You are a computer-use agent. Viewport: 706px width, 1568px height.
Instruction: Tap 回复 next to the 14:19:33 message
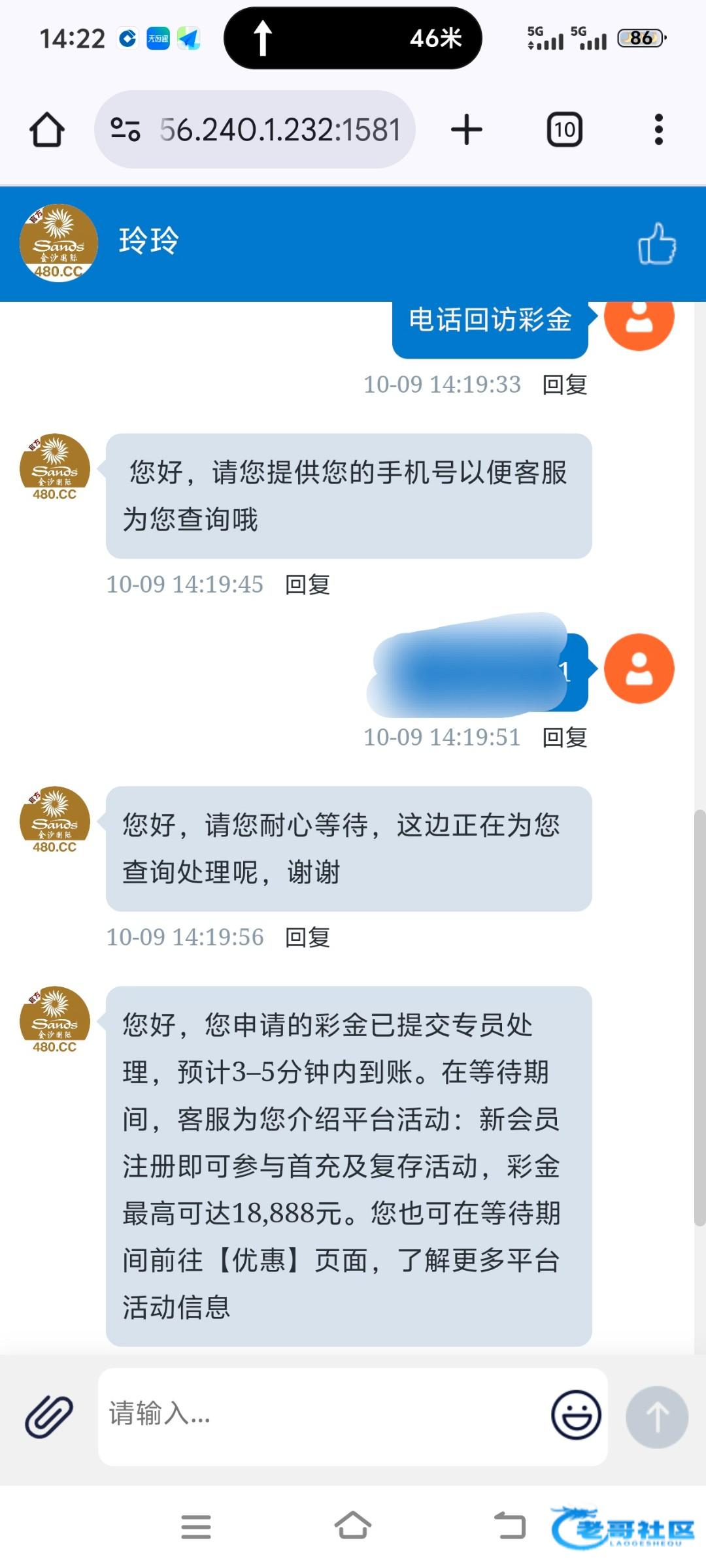pos(565,385)
